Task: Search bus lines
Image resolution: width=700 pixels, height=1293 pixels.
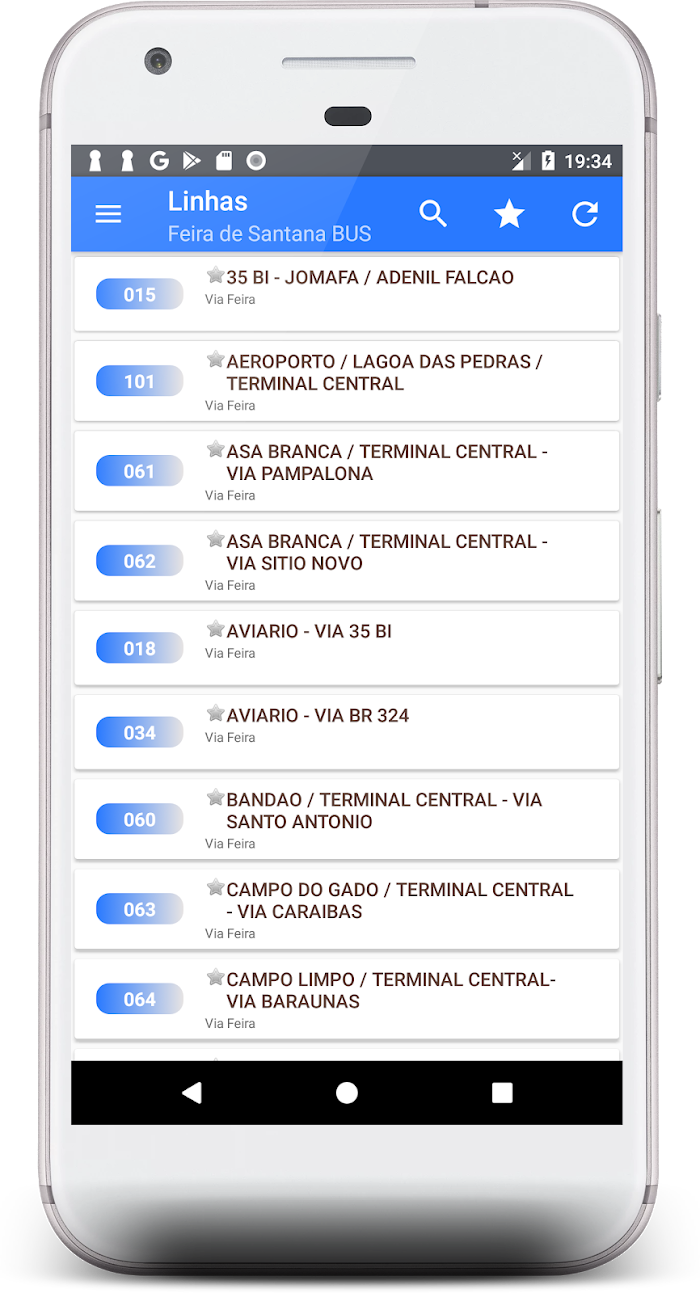Action: [x=433, y=213]
